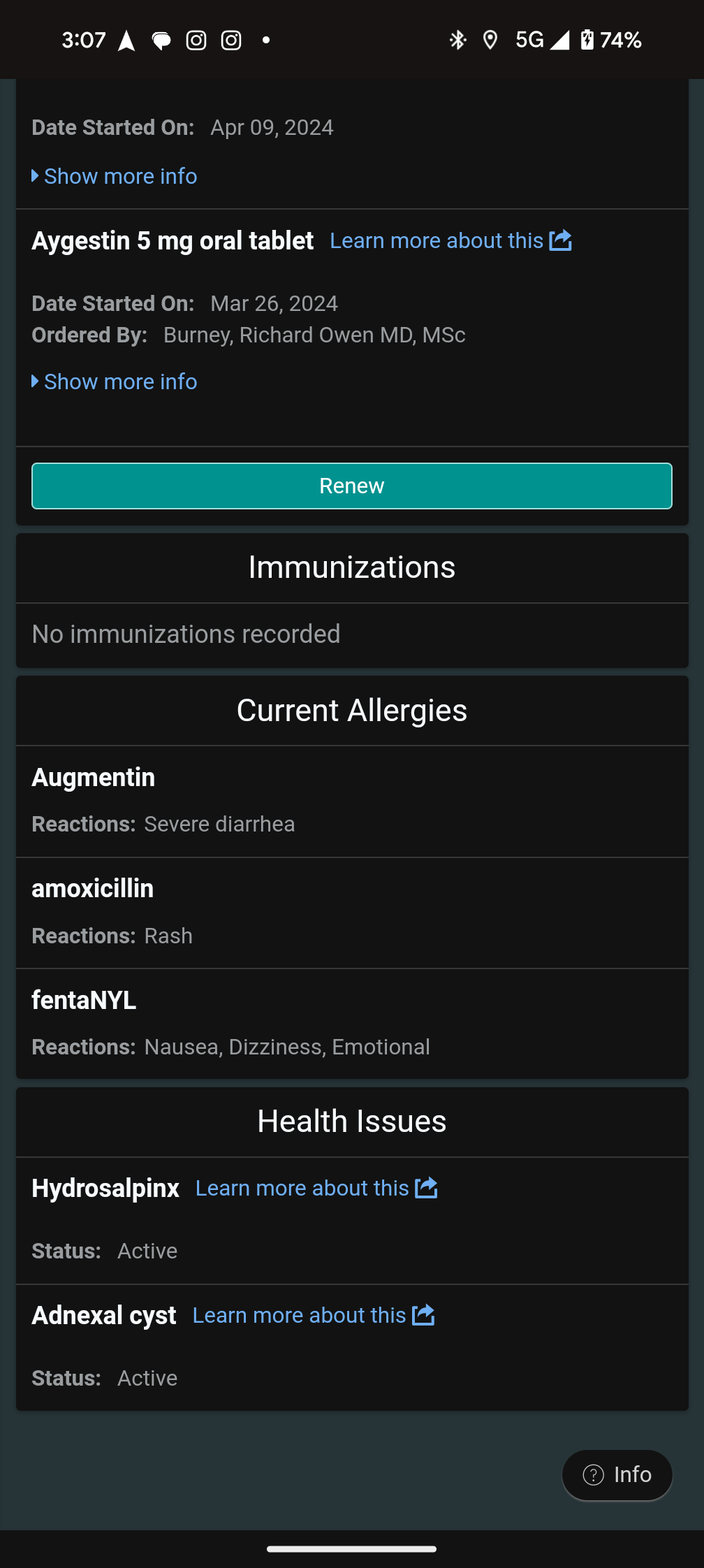Open Learn more link for Aygestin tablet
The height and width of the screenshot is (1568, 704).
tap(450, 241)
